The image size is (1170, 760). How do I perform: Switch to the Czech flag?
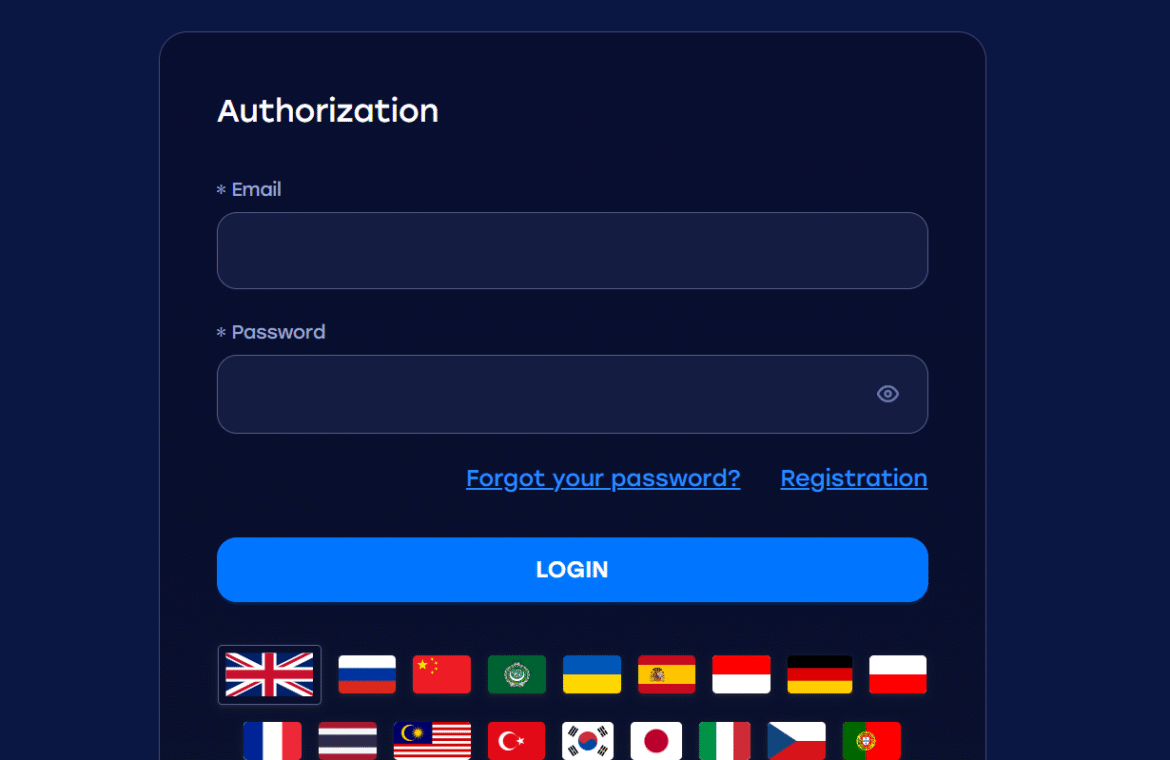tap(796, 741)
